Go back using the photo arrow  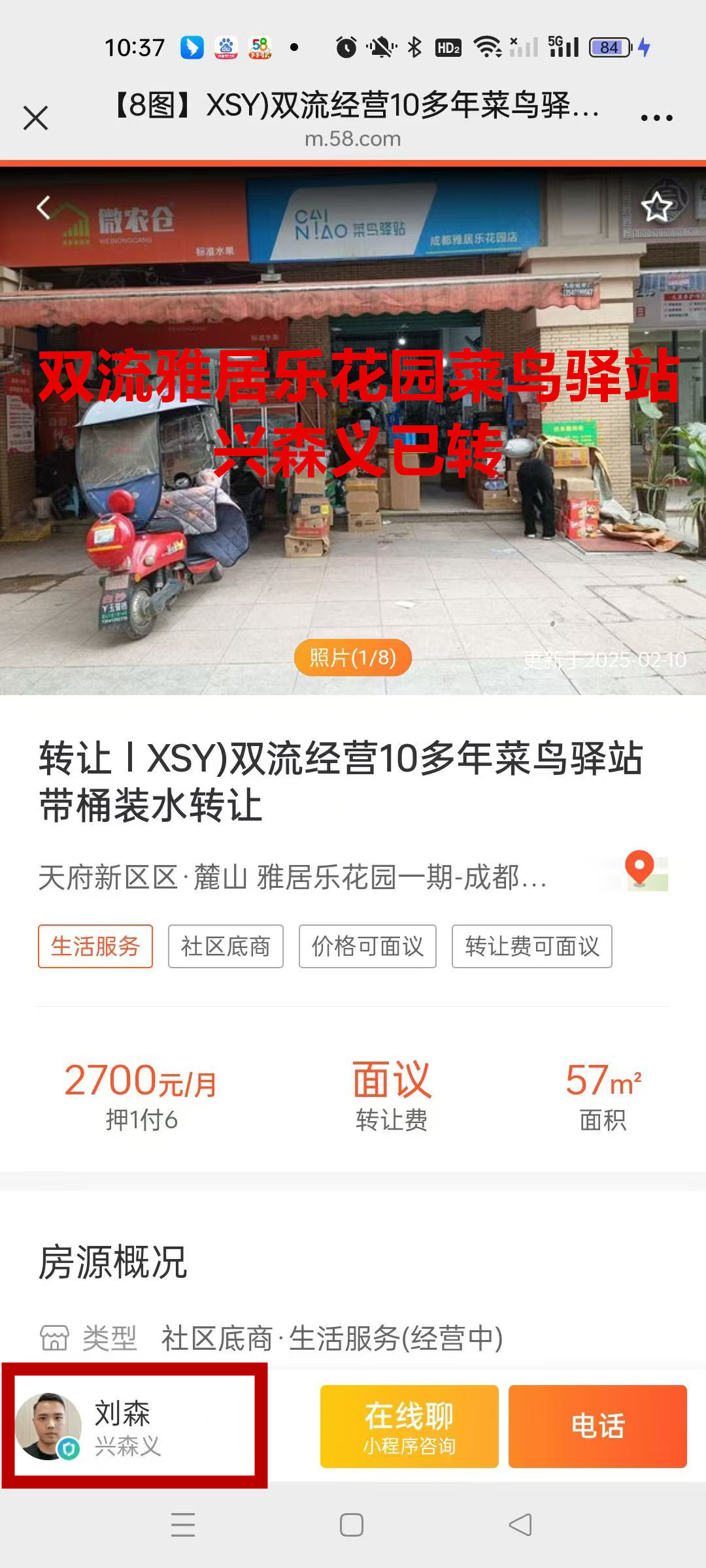(43, 208)
